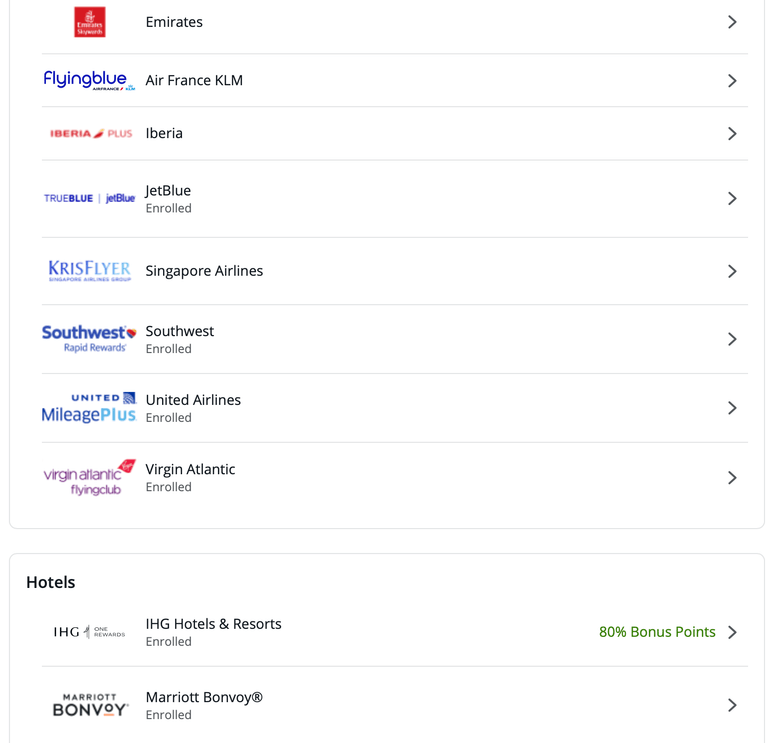Choose JetBlue TrueBlue program

[x=394, y=198]
